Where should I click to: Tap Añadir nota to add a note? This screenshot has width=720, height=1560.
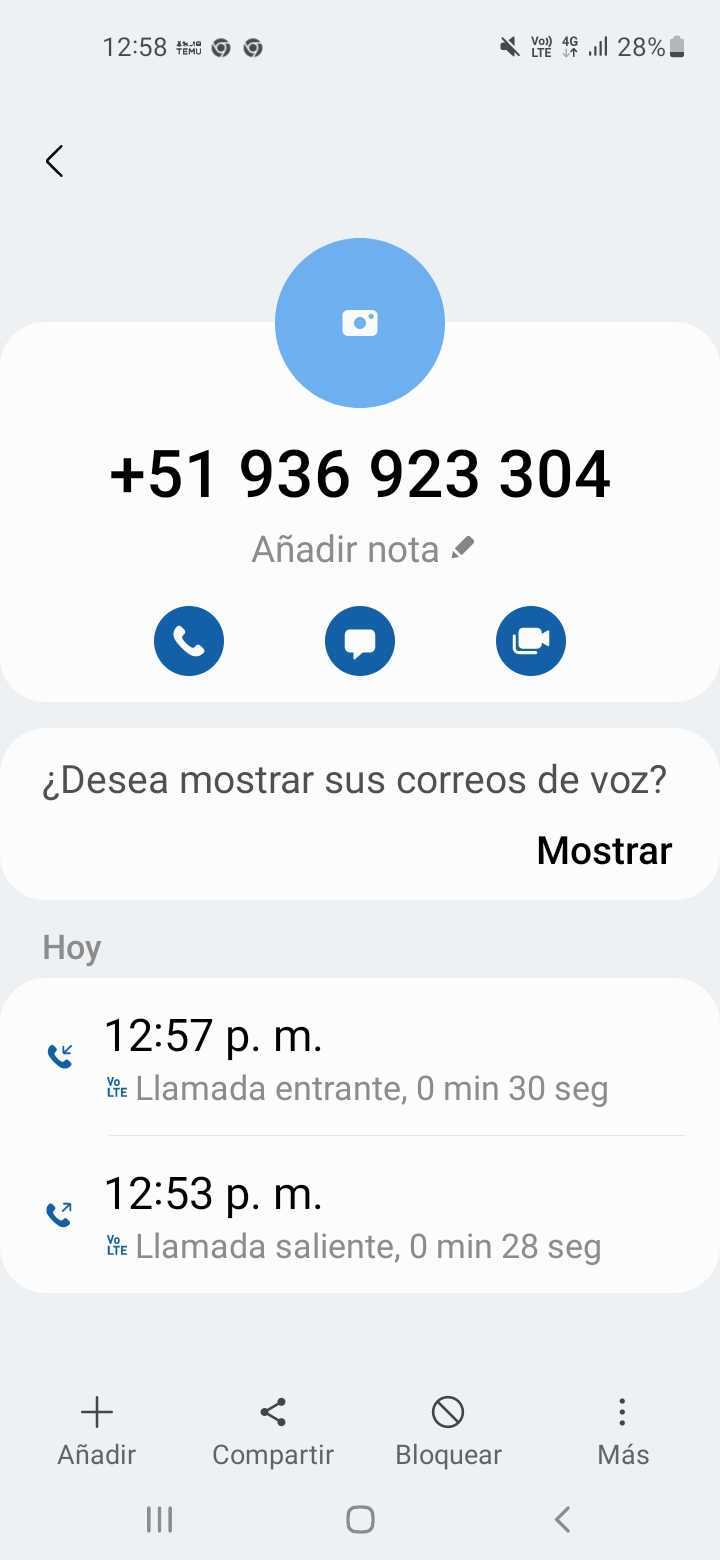coord(362,550)
